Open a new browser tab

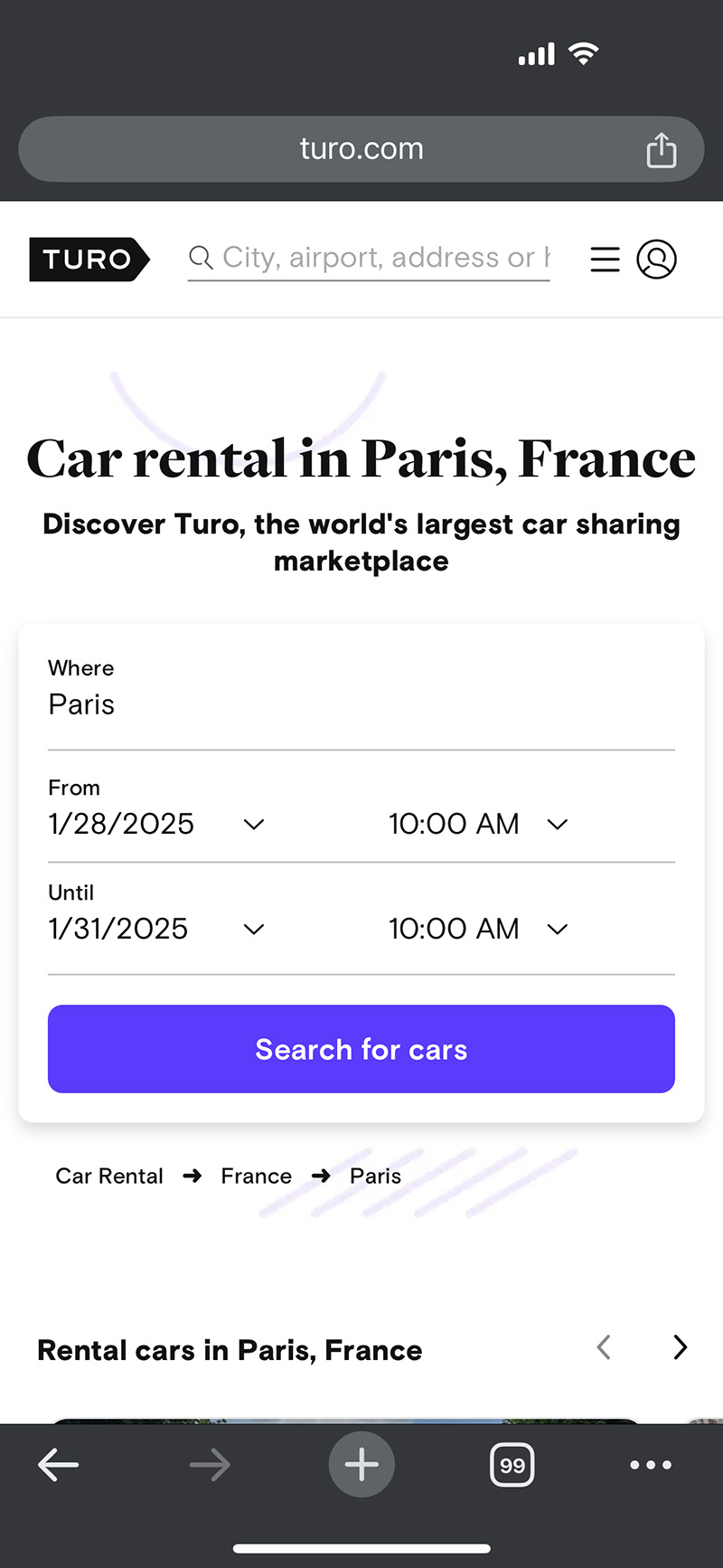[361, 1465]
